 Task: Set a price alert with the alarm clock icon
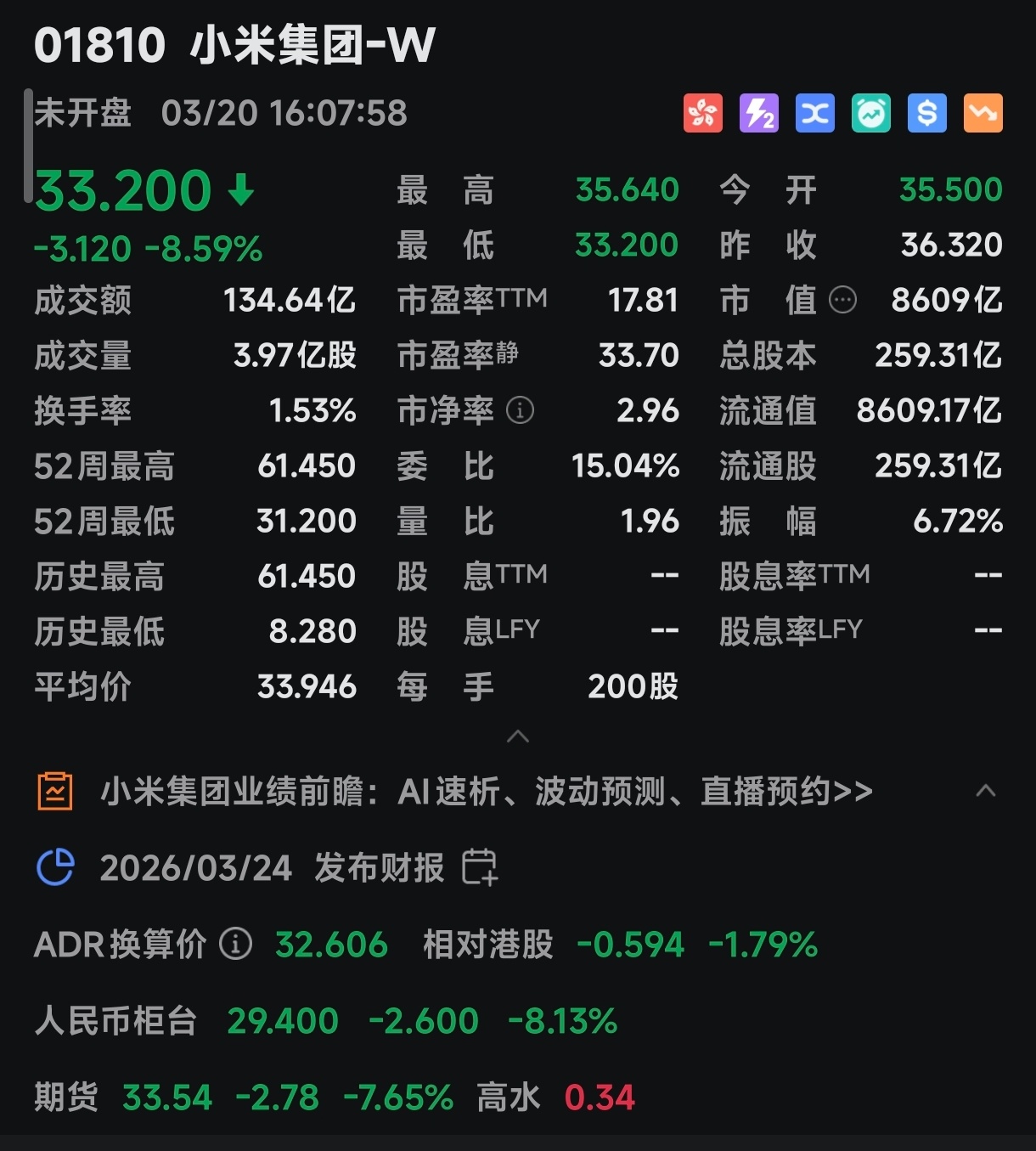point(870,113)
